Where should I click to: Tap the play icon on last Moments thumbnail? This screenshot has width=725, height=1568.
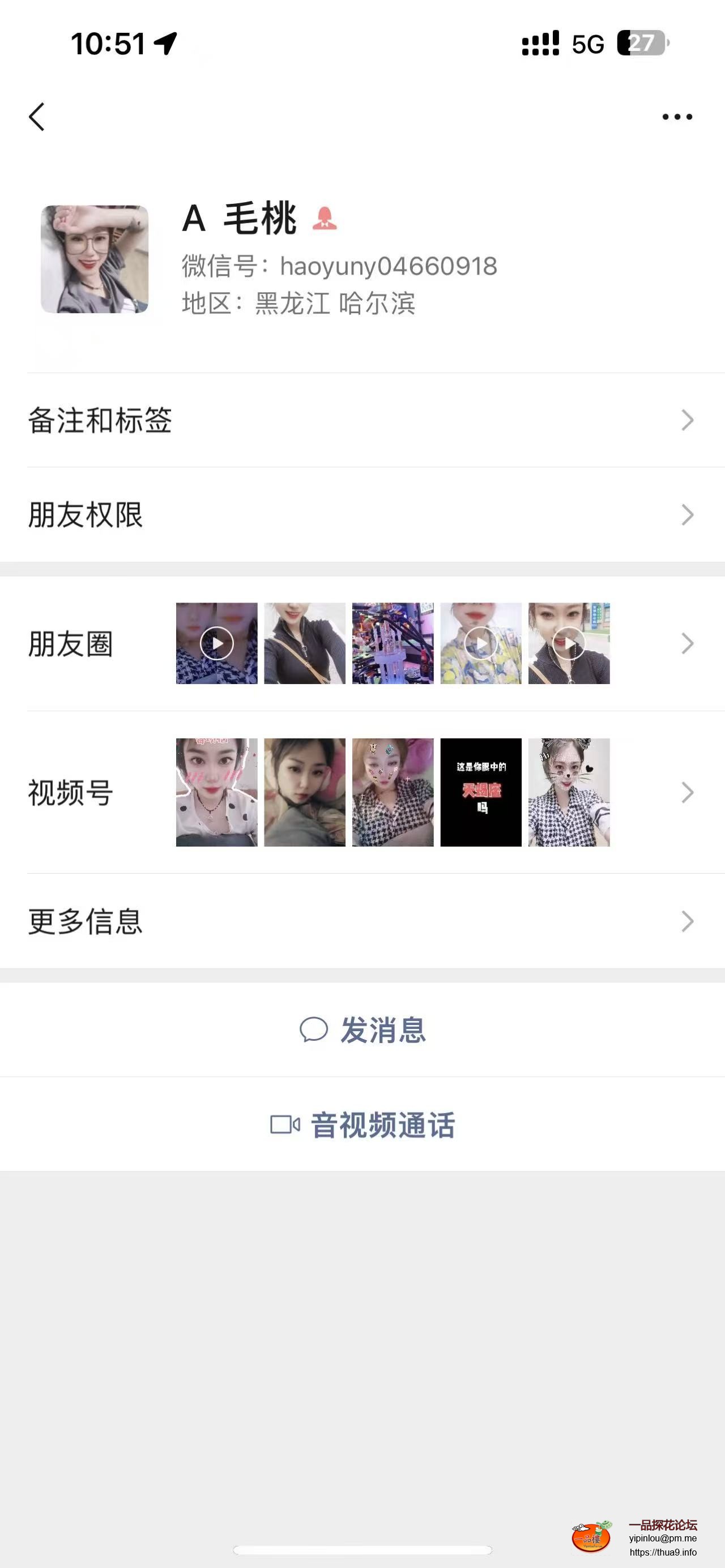coord(569,643)
